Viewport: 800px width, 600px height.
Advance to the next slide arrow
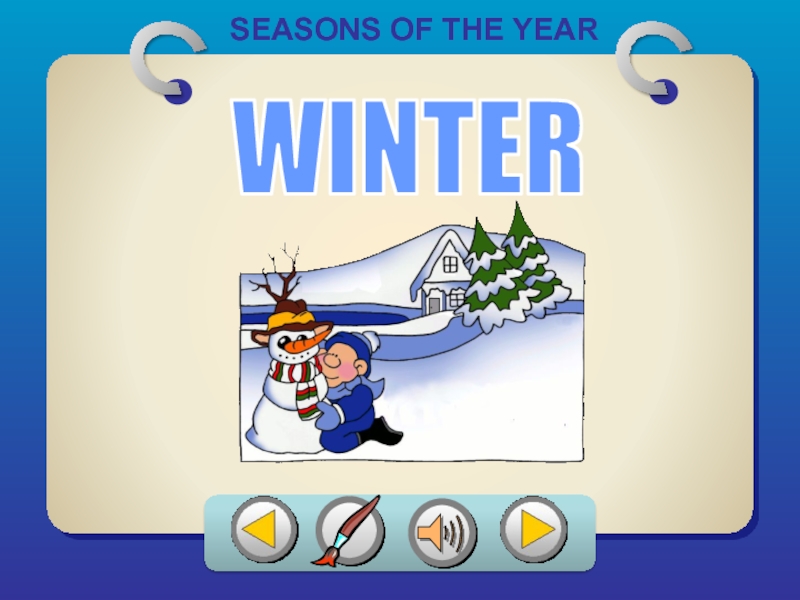[533, 530]
